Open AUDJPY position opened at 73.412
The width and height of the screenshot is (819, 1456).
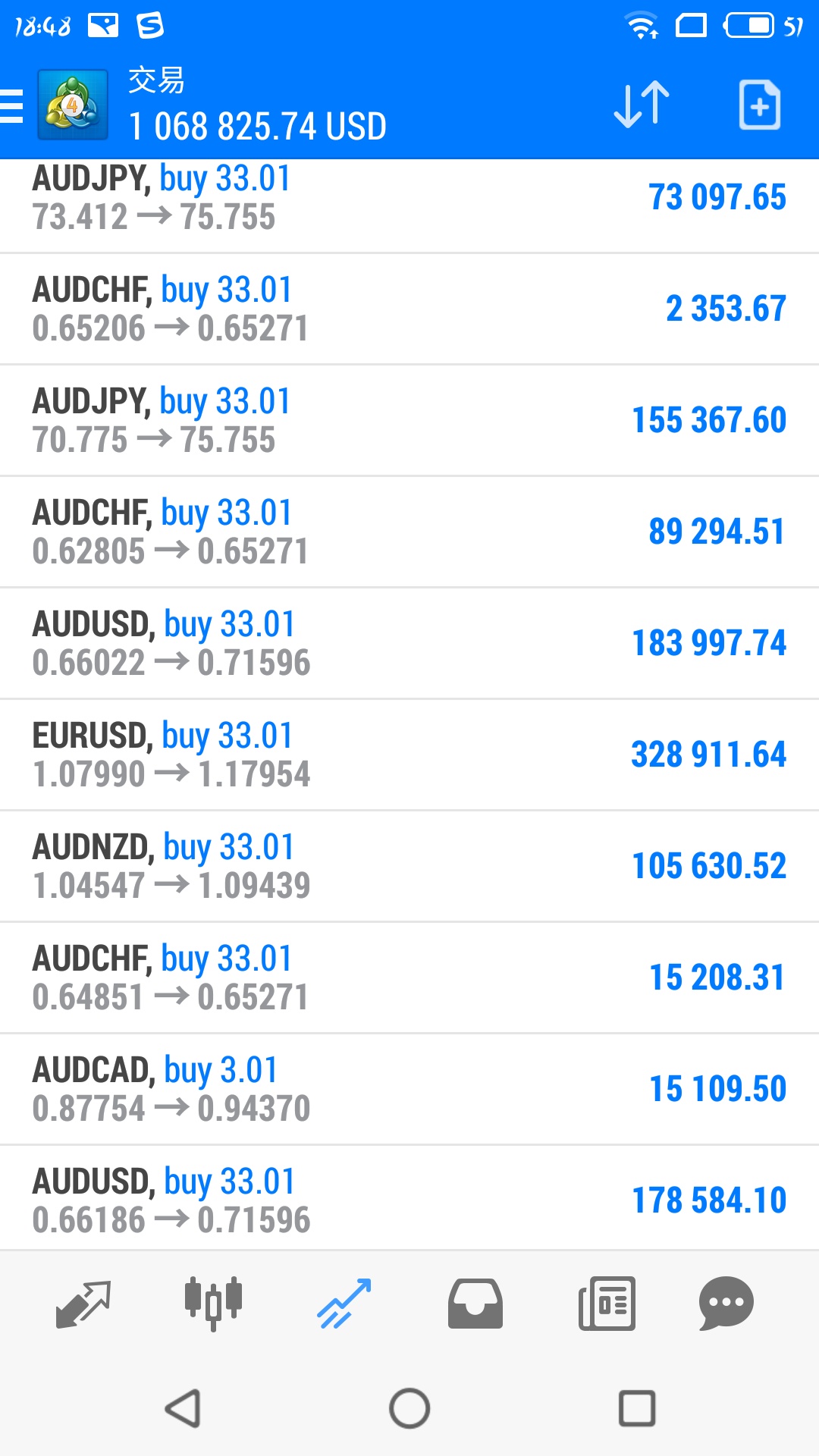409,198
